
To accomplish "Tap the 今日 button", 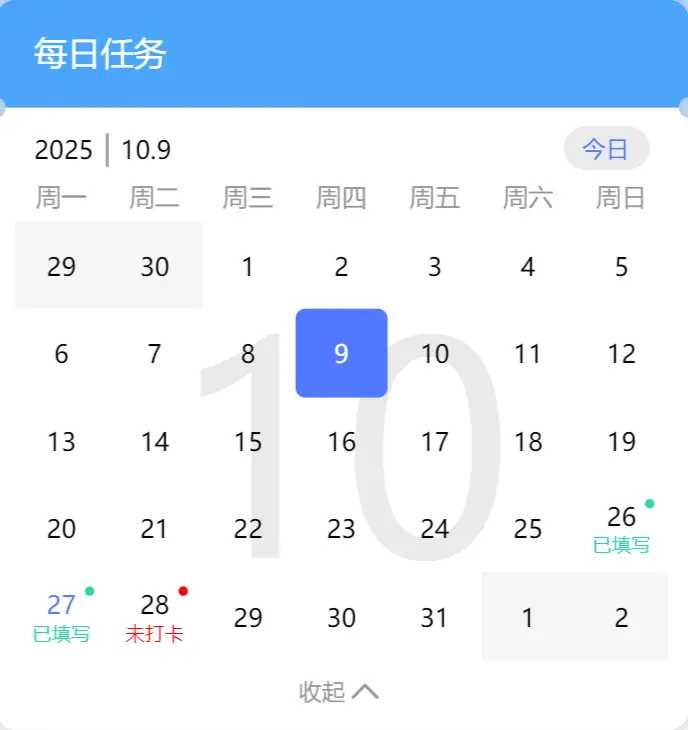I will [606, 149].
